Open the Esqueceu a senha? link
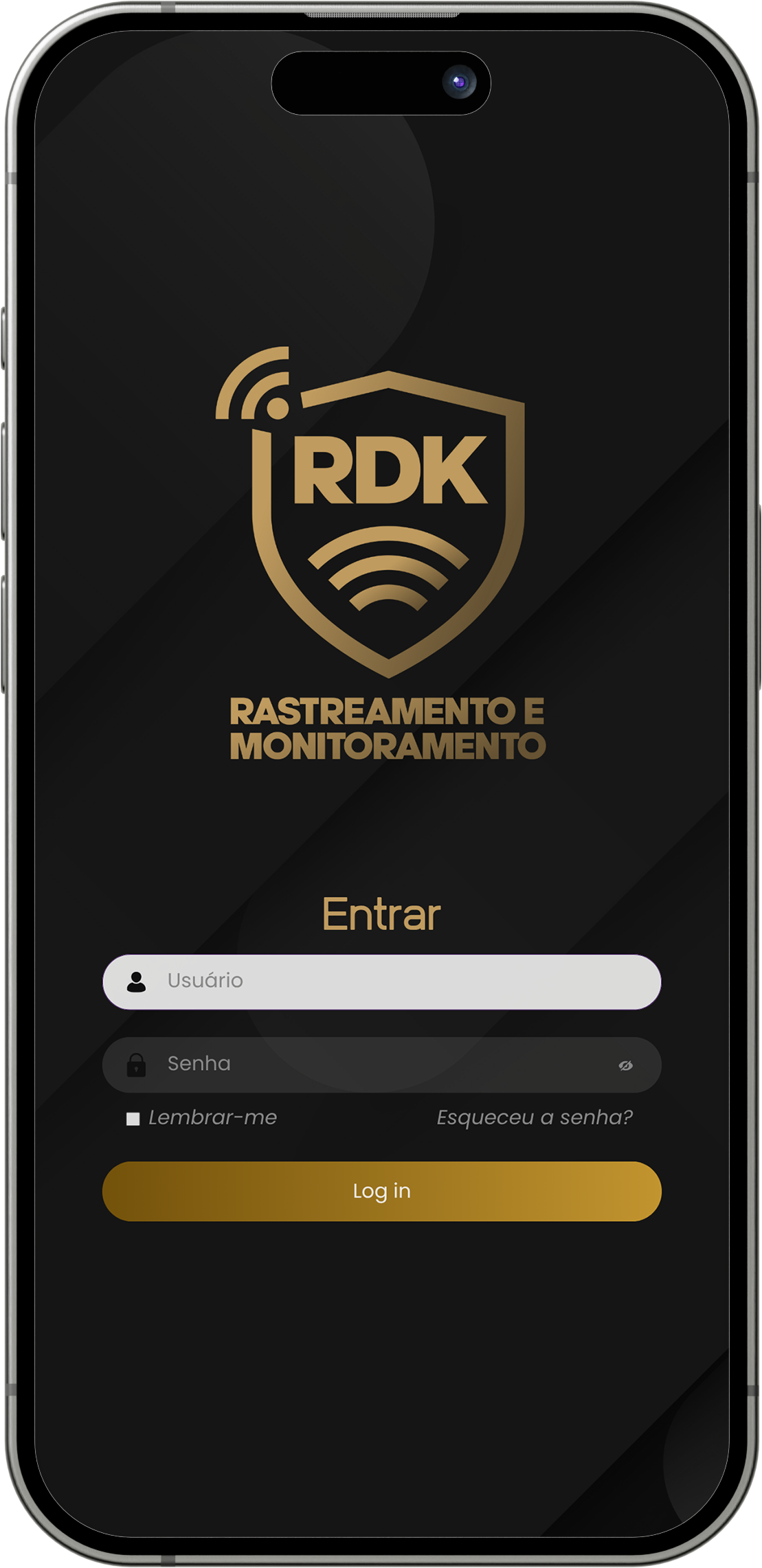 [535, 1117]
